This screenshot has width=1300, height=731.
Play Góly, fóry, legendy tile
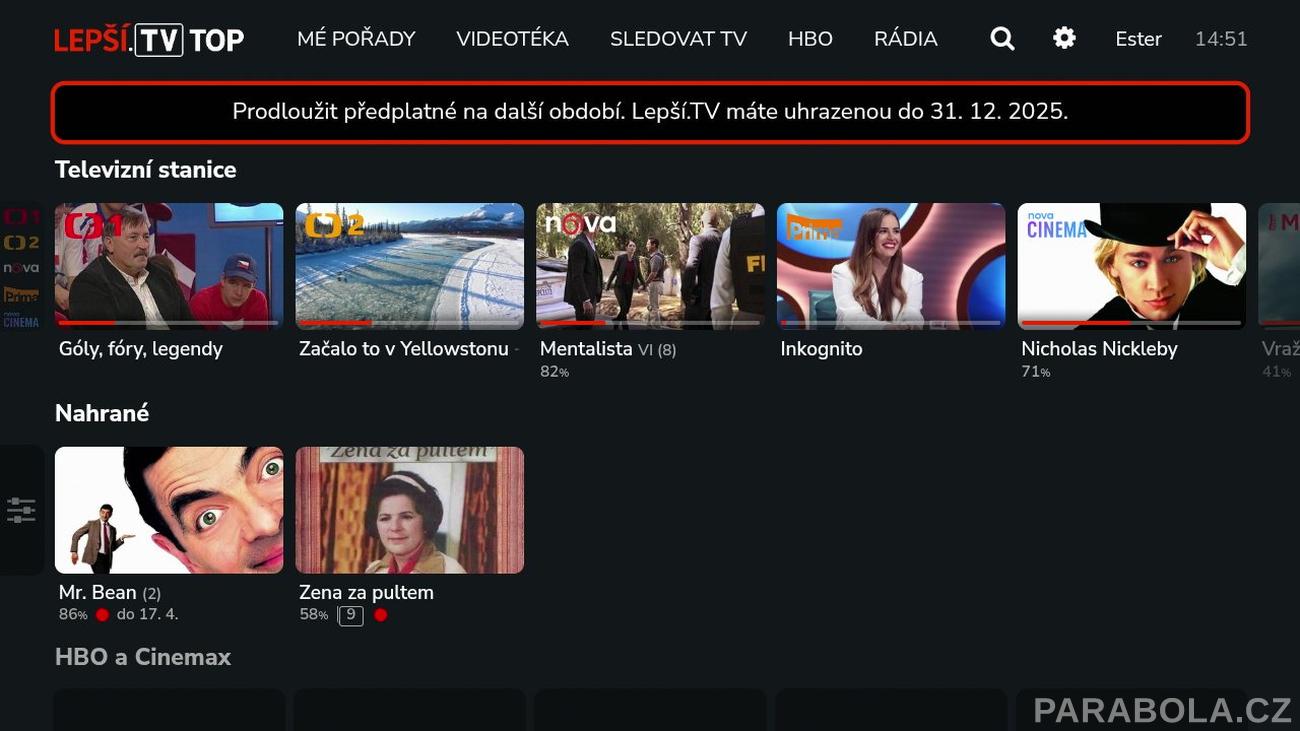coord(169,266)
